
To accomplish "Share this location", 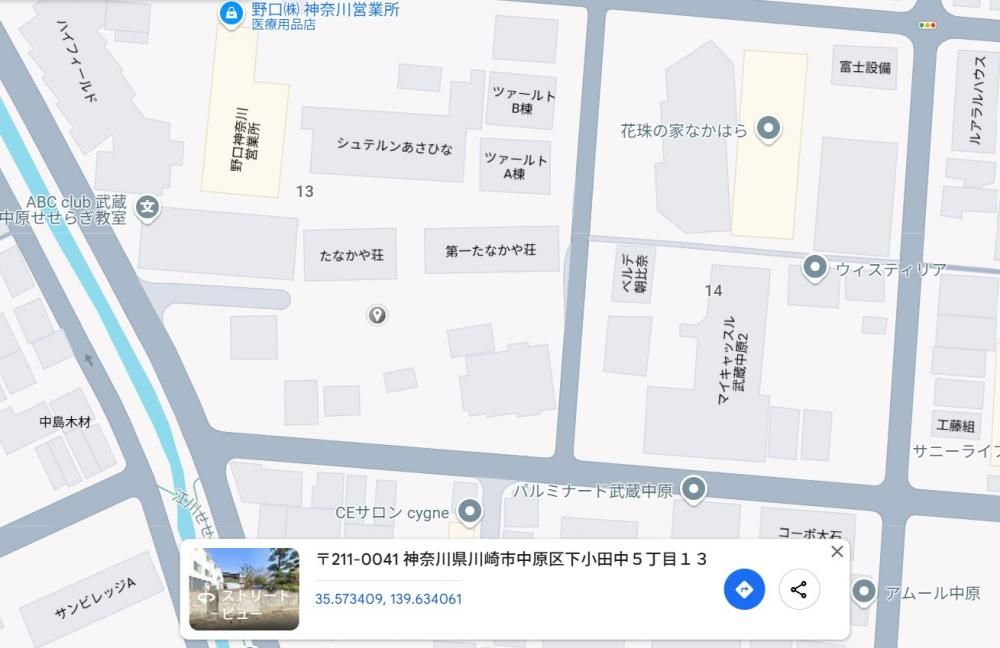I will click(x=799, y=589).
